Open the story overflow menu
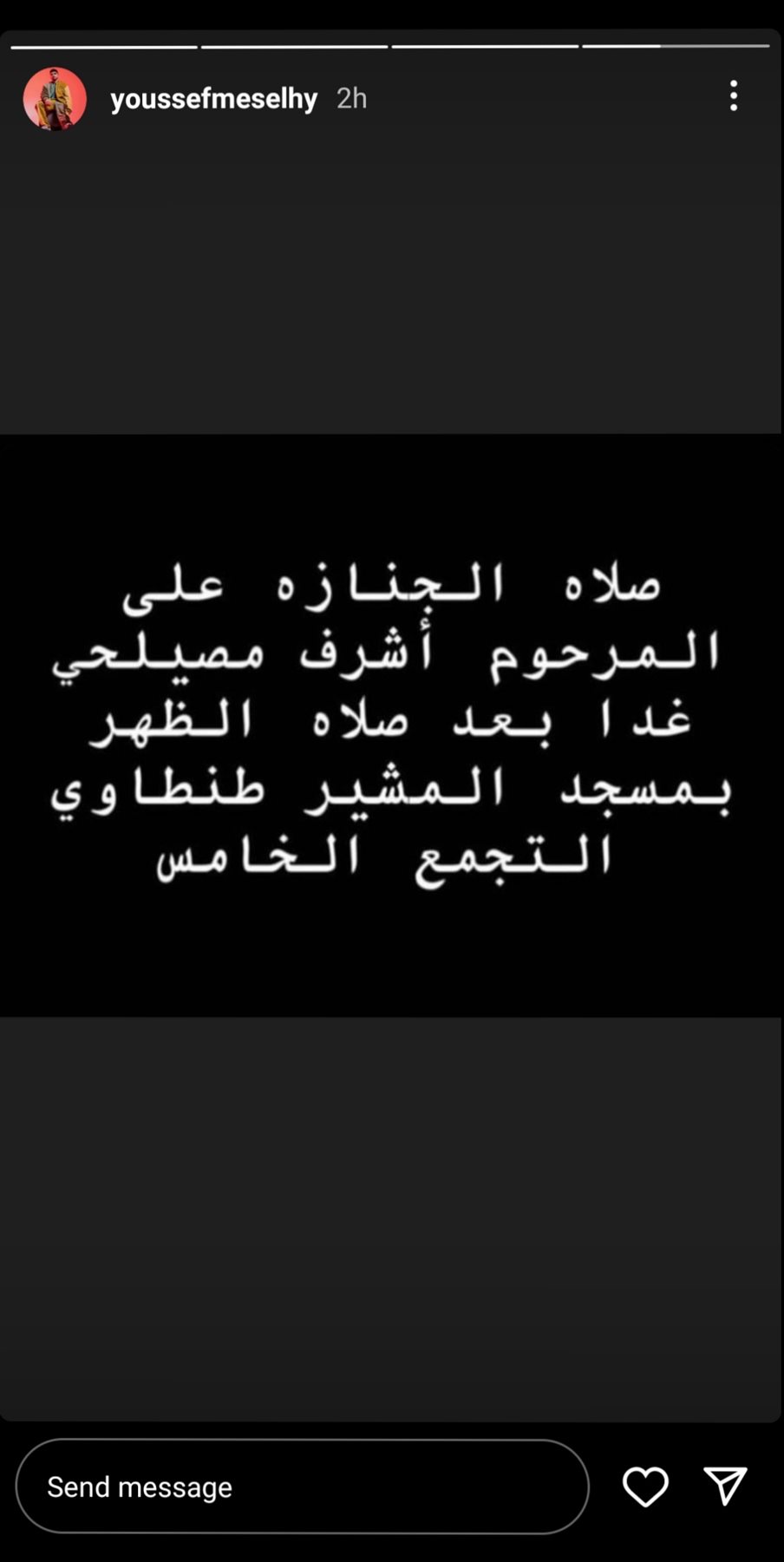Image resolution: width=784 pixels, height=1562 pixels. (734, 95)
